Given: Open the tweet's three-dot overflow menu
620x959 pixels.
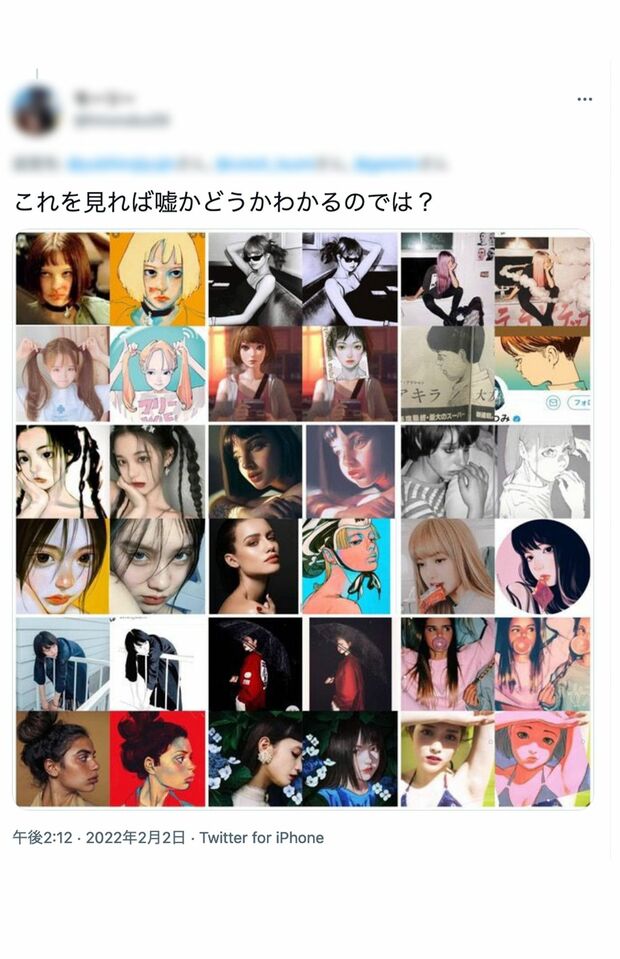Looking at the screenshot, I should (585, 100).
